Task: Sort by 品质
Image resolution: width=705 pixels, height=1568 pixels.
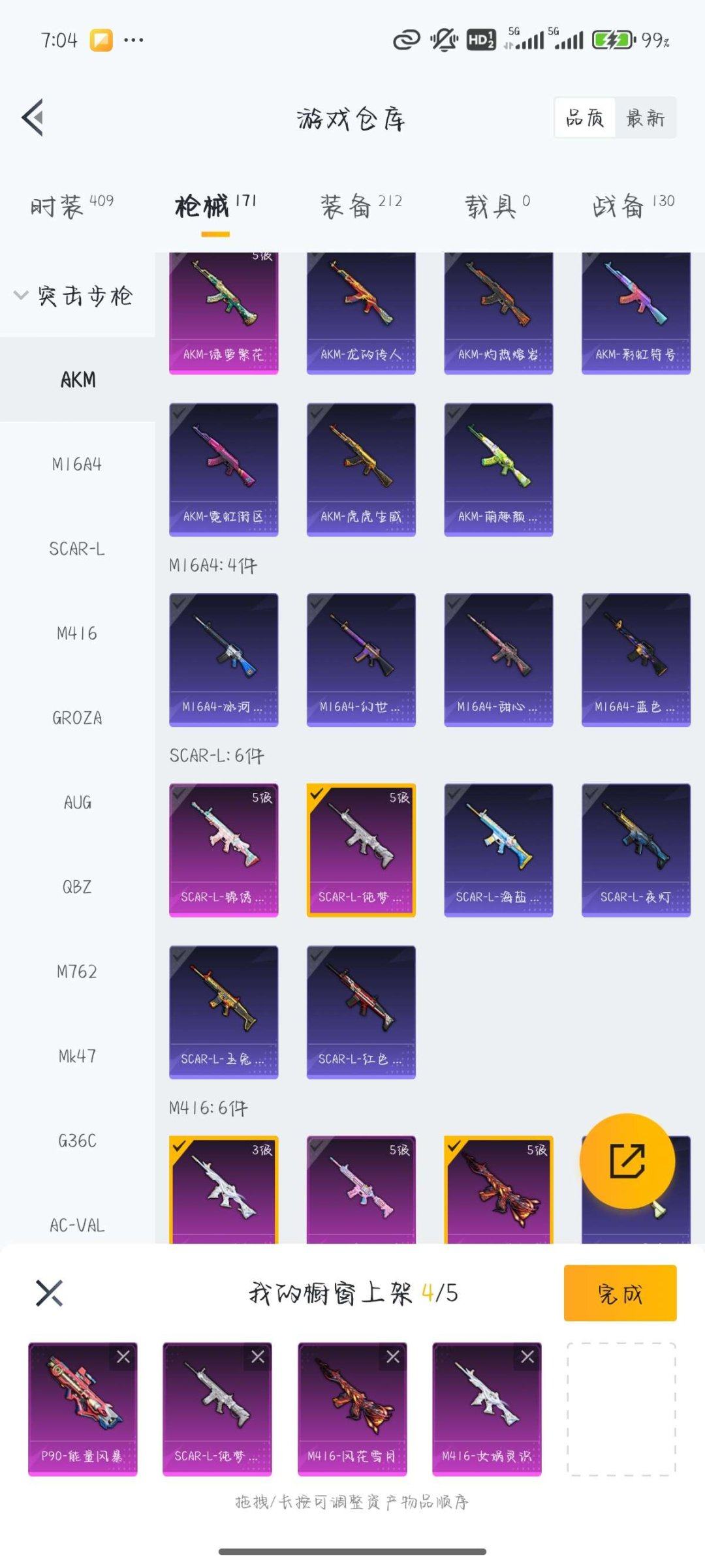Action: coord(585,118)
